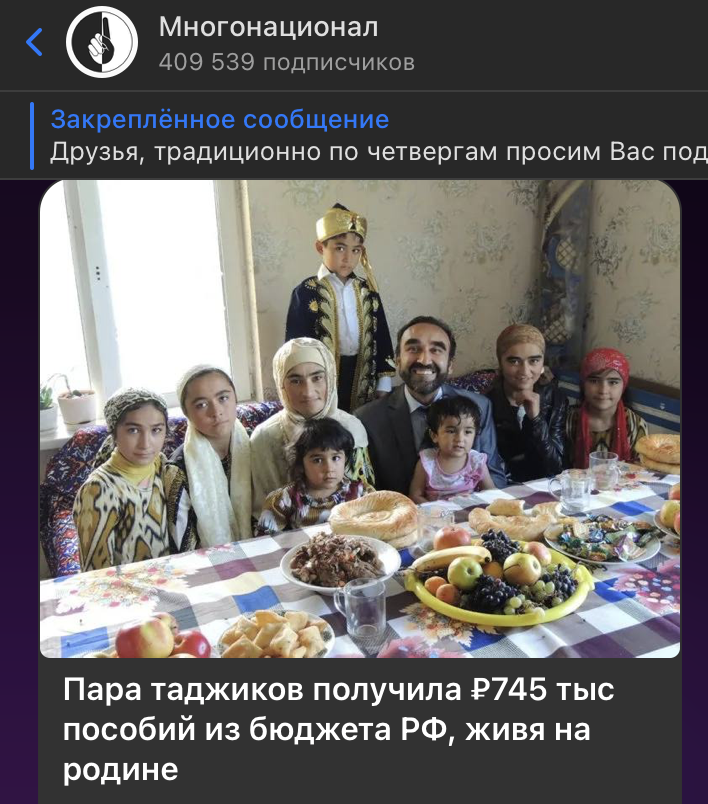Open the family photo in the post
Viewport: 708px width, 804px height.
[x=360, y=418]
